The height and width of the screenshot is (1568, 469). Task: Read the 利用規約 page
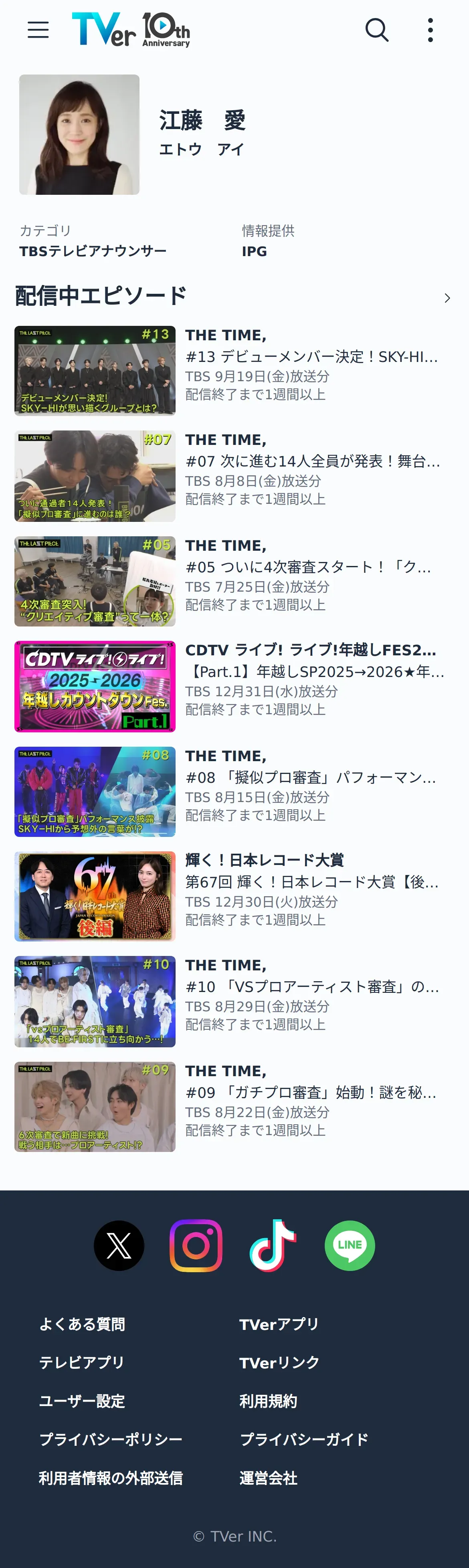click(x=268, y=1400)
